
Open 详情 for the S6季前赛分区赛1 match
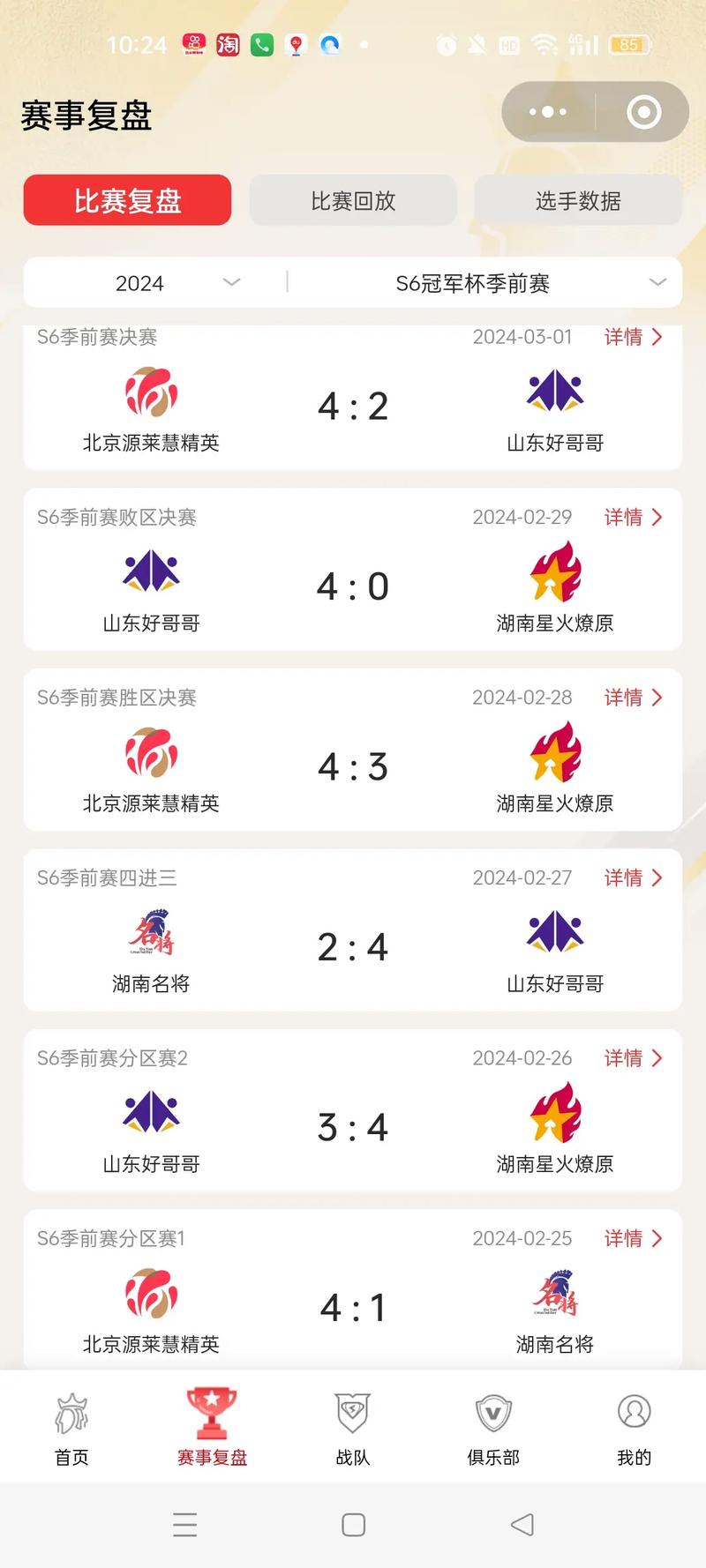click(632, 1238)
